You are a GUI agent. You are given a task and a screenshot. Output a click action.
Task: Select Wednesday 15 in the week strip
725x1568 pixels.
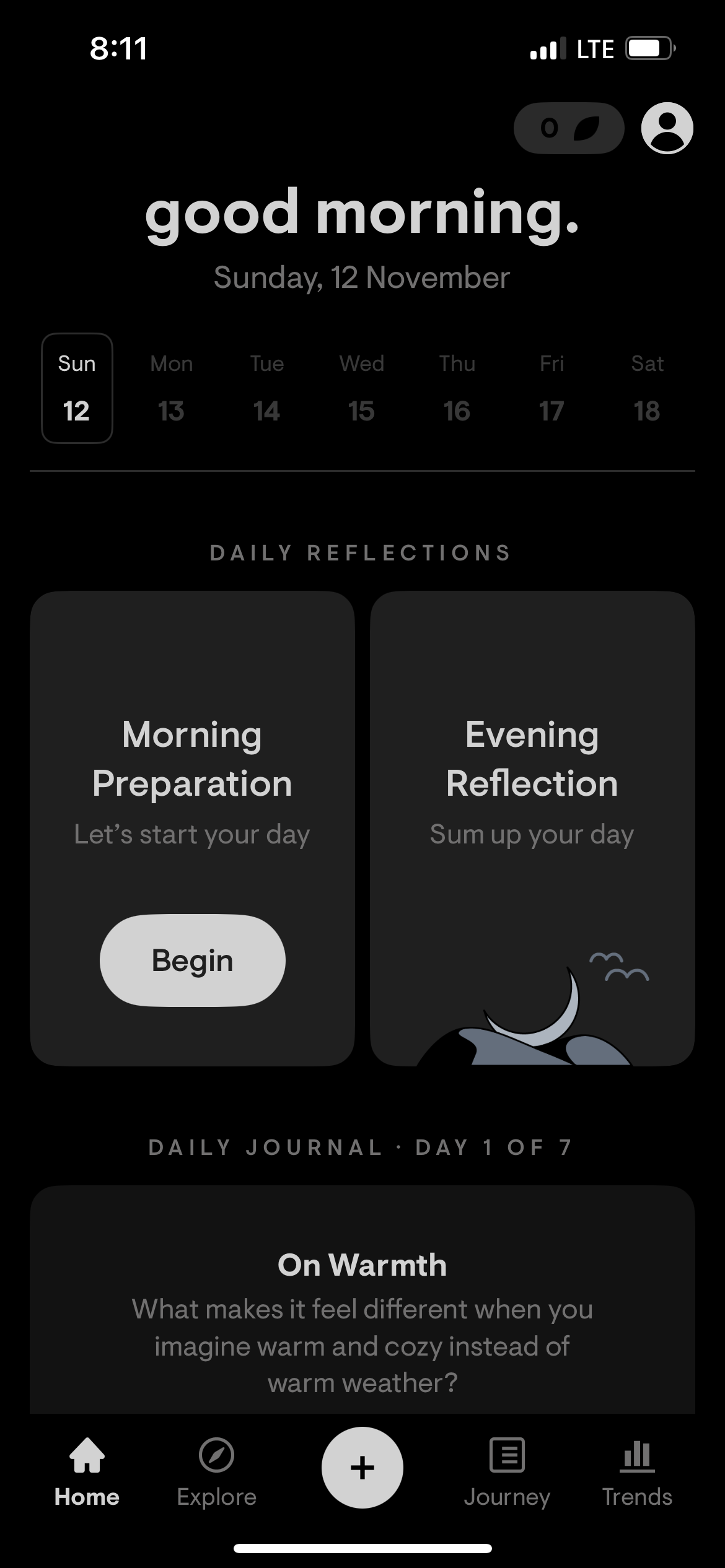tap(362, 385)
